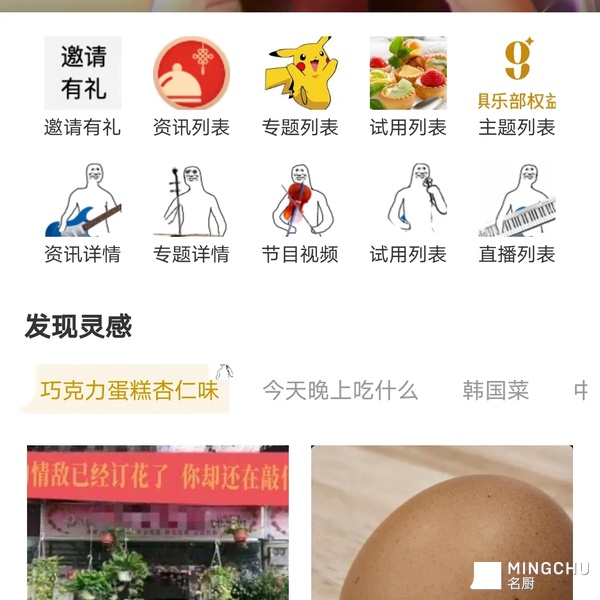Switch to the 韩国菜 tab
This screenshot has width=600, height=600.
[495, 390]
